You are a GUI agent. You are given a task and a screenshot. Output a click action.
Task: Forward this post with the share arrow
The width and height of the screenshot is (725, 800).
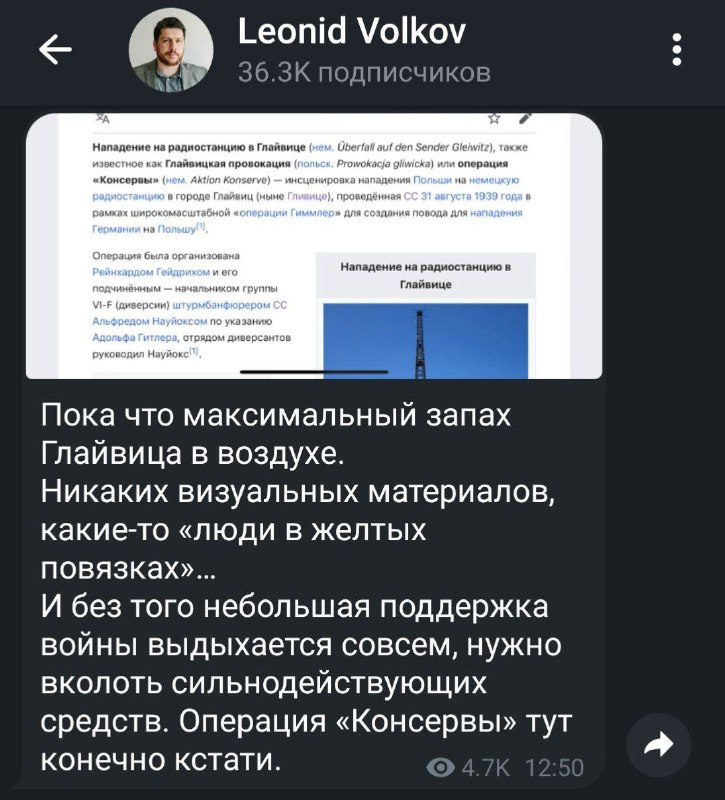pyautogui.click(x=659, y=745)
